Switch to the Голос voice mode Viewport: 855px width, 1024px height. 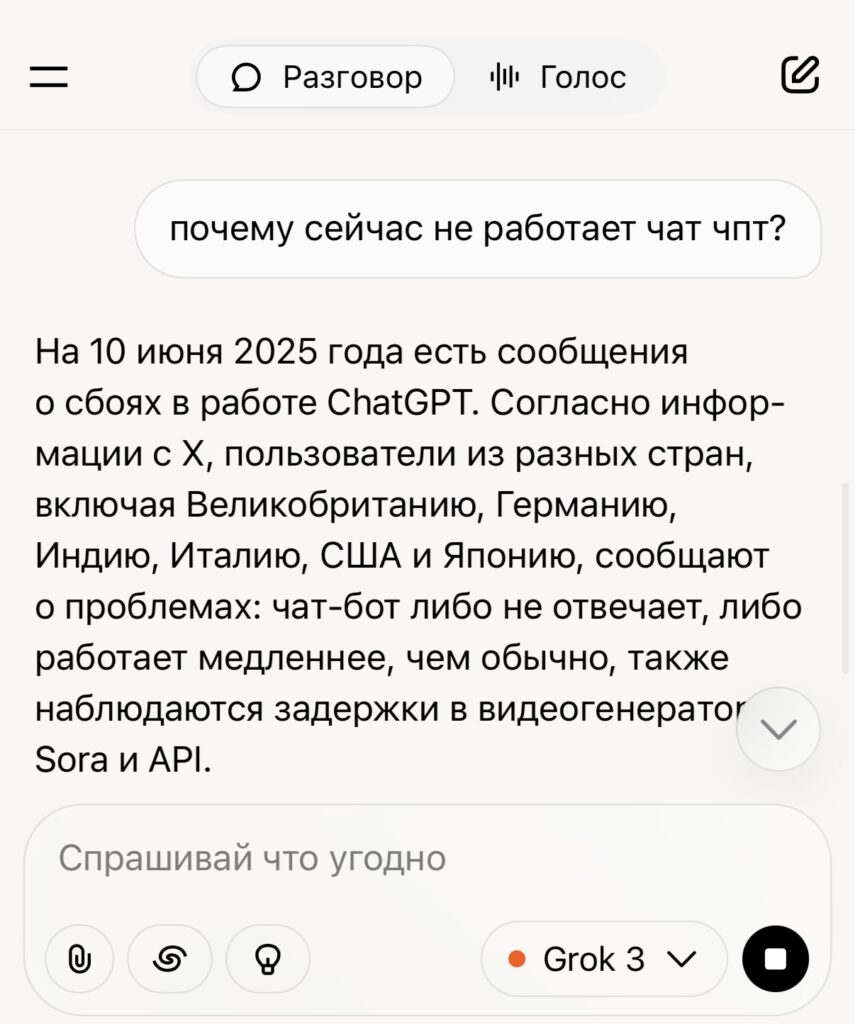click(x=559, y=77)
